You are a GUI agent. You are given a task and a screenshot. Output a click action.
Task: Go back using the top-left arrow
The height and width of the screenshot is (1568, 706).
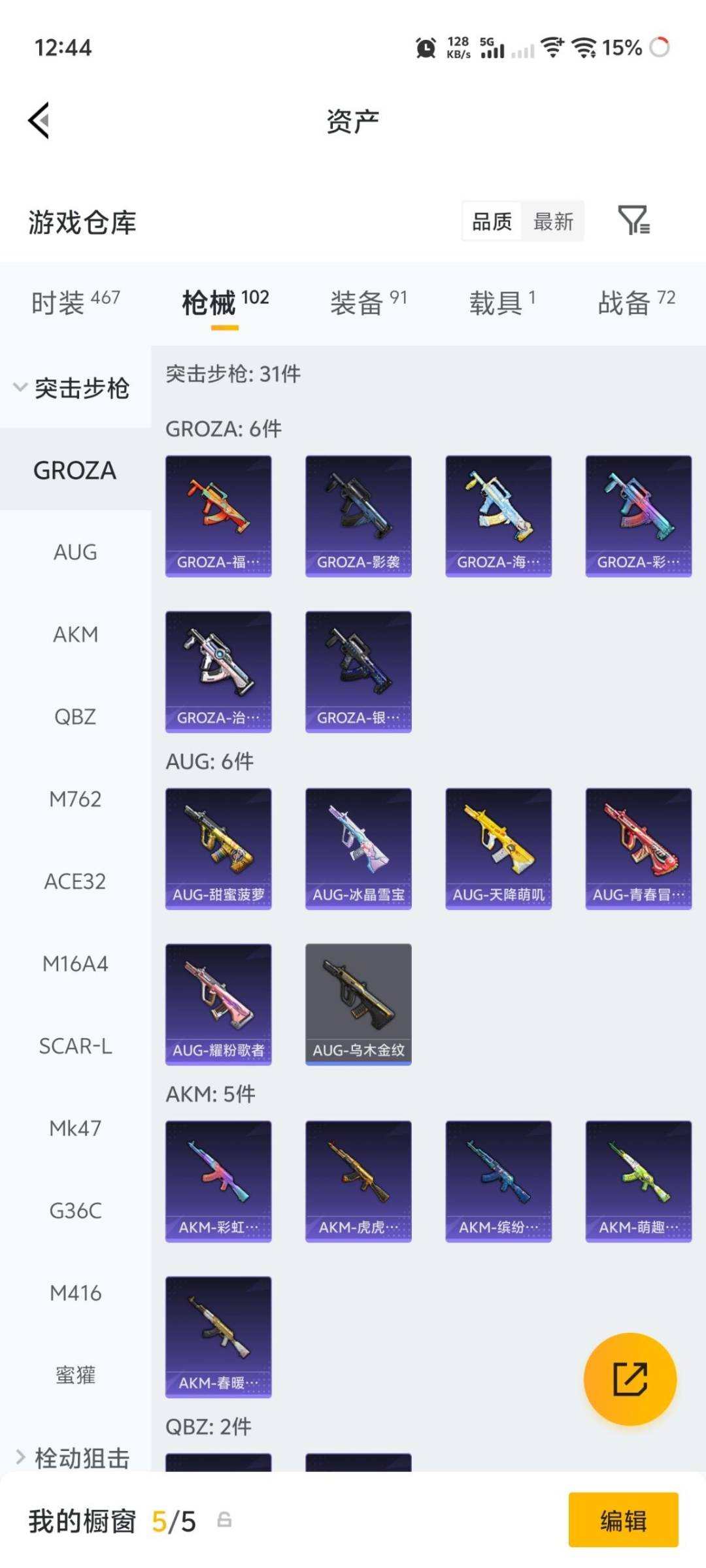click(39, 121)
